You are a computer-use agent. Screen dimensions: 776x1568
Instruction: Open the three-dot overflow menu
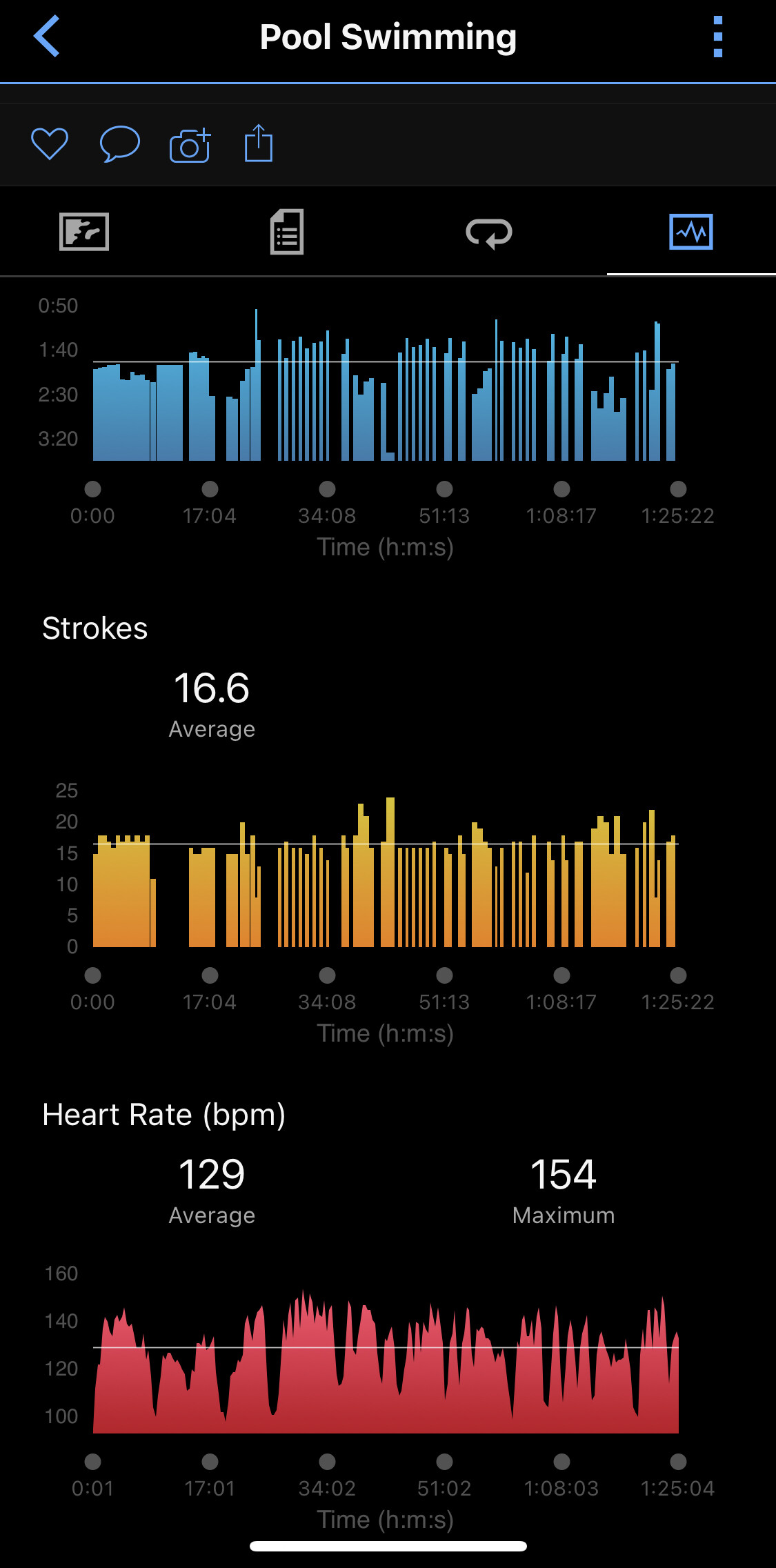(718, 37)
